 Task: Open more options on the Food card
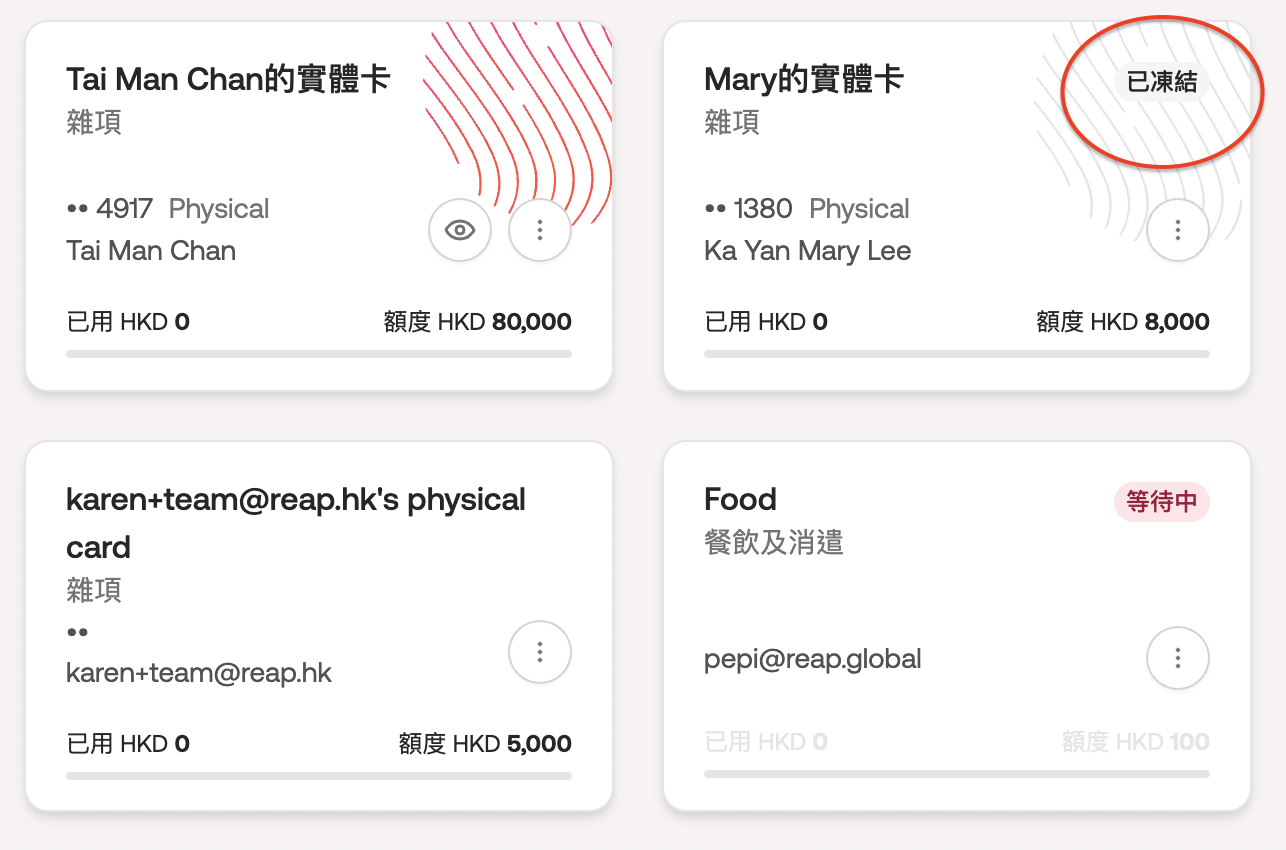(1177, 658)
